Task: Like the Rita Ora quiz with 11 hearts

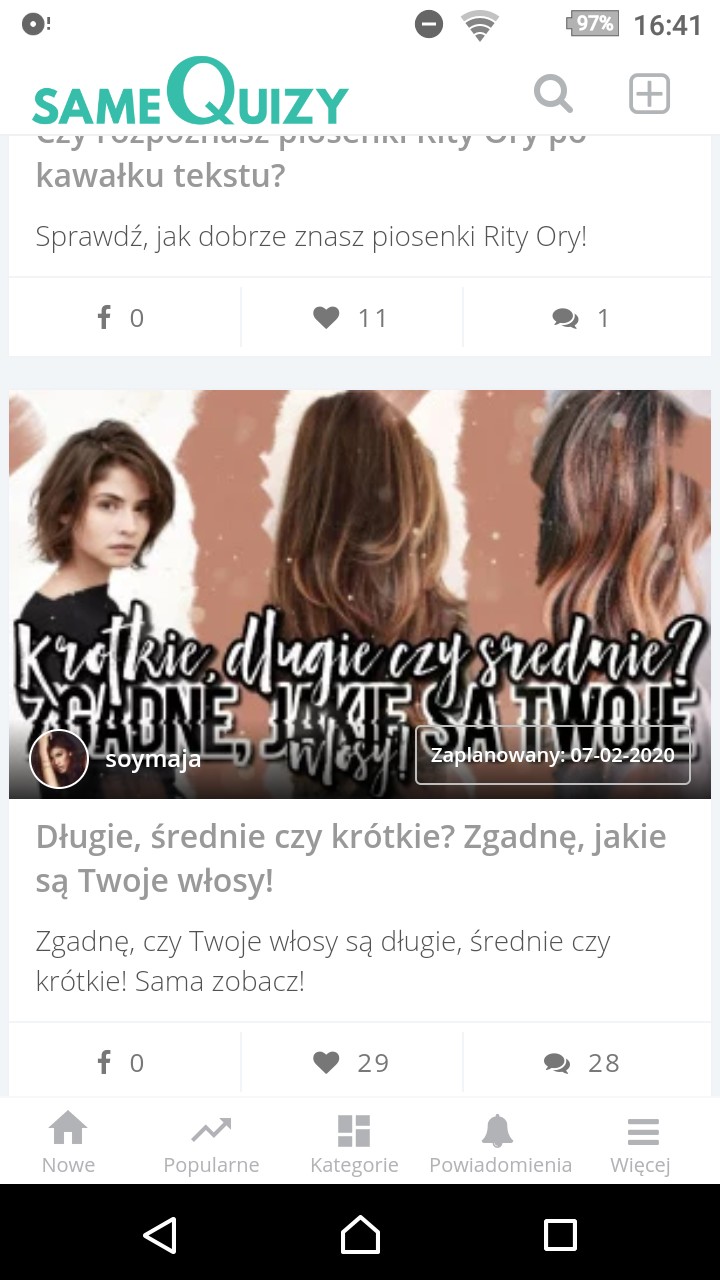Action: click(x=351, y=318)
